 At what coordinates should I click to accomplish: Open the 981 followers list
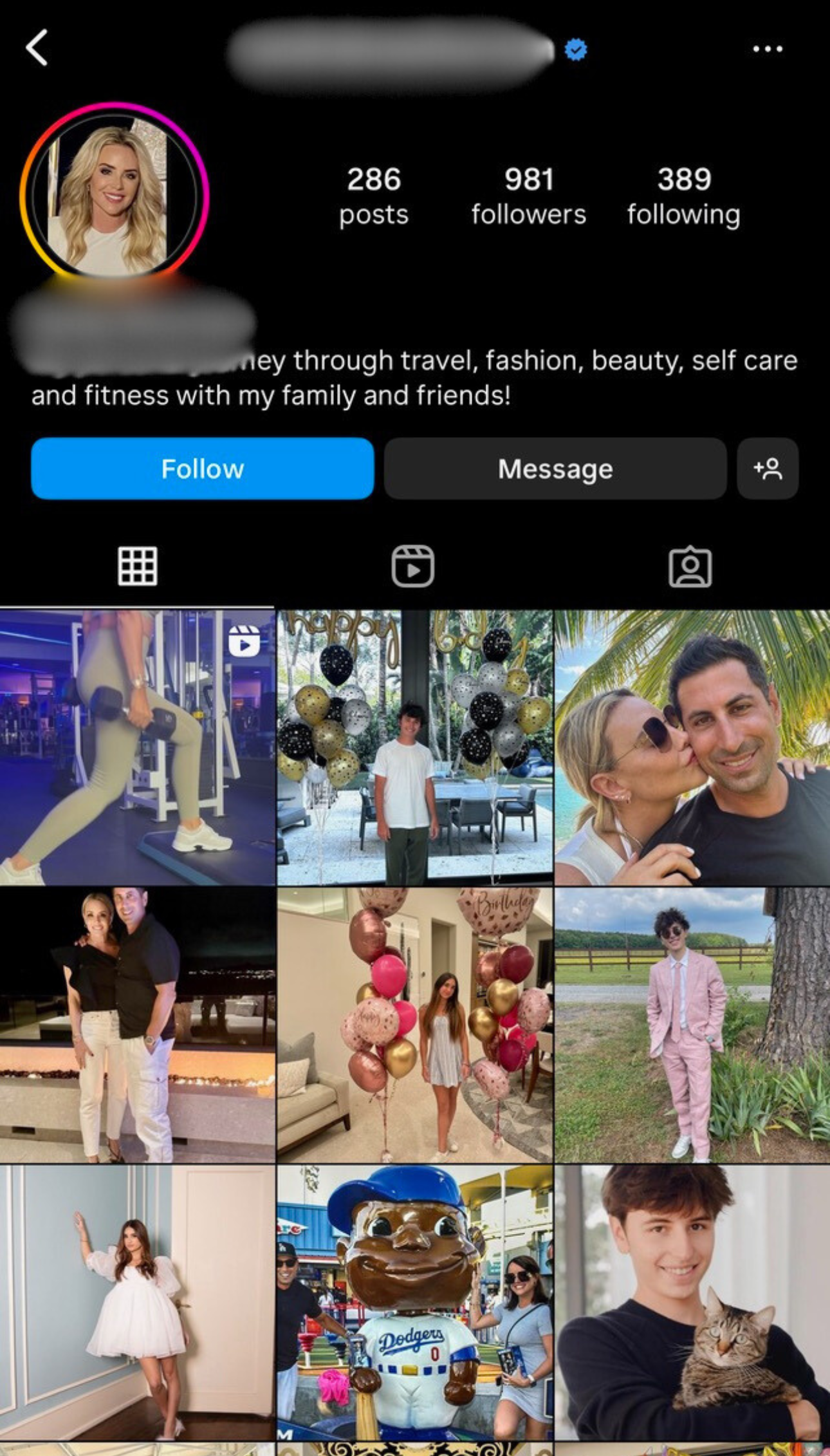[x=528, y=196]
